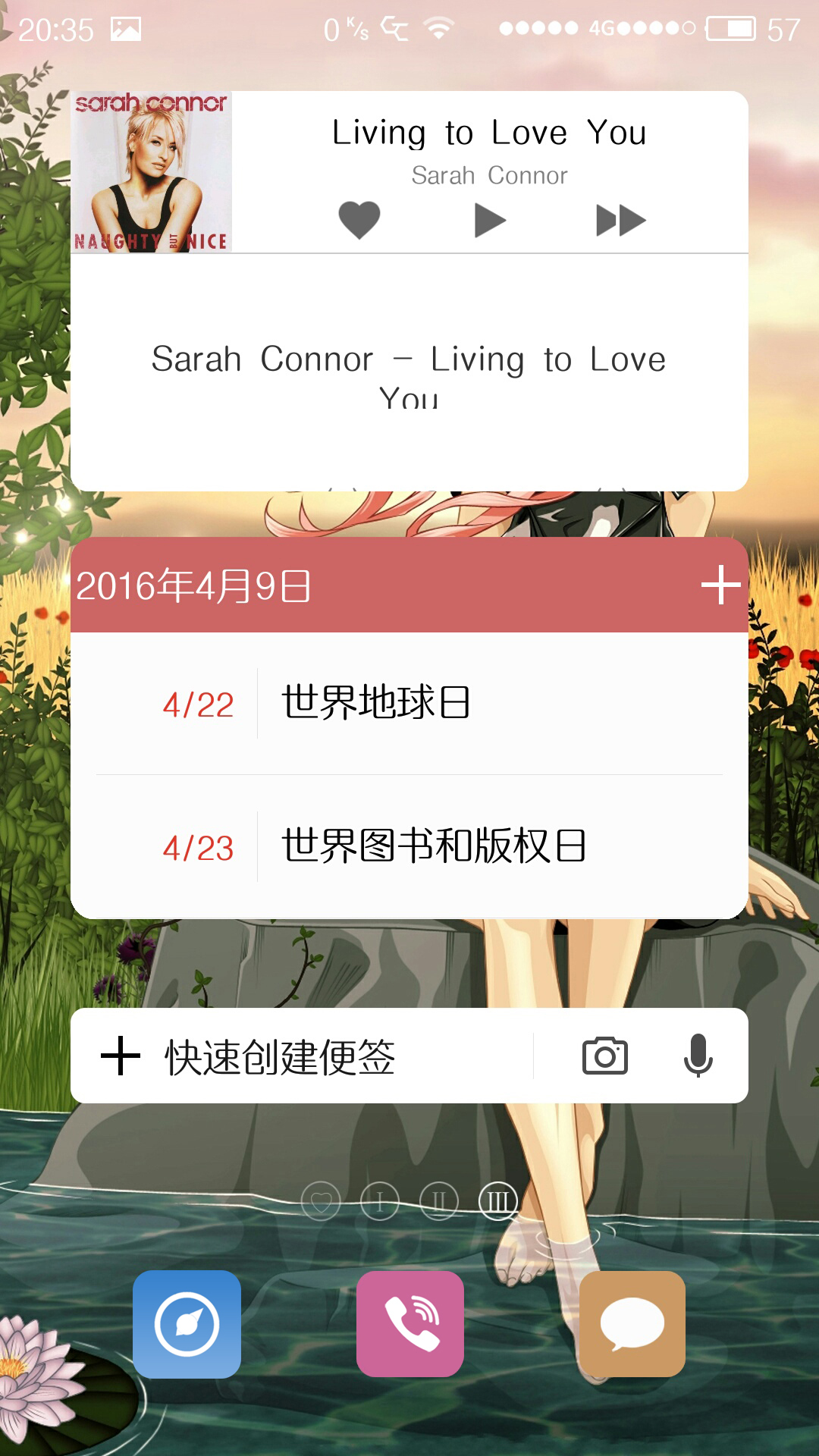
Task: Start a voice note with the microphone
Action: click(x=698, y=1056)
